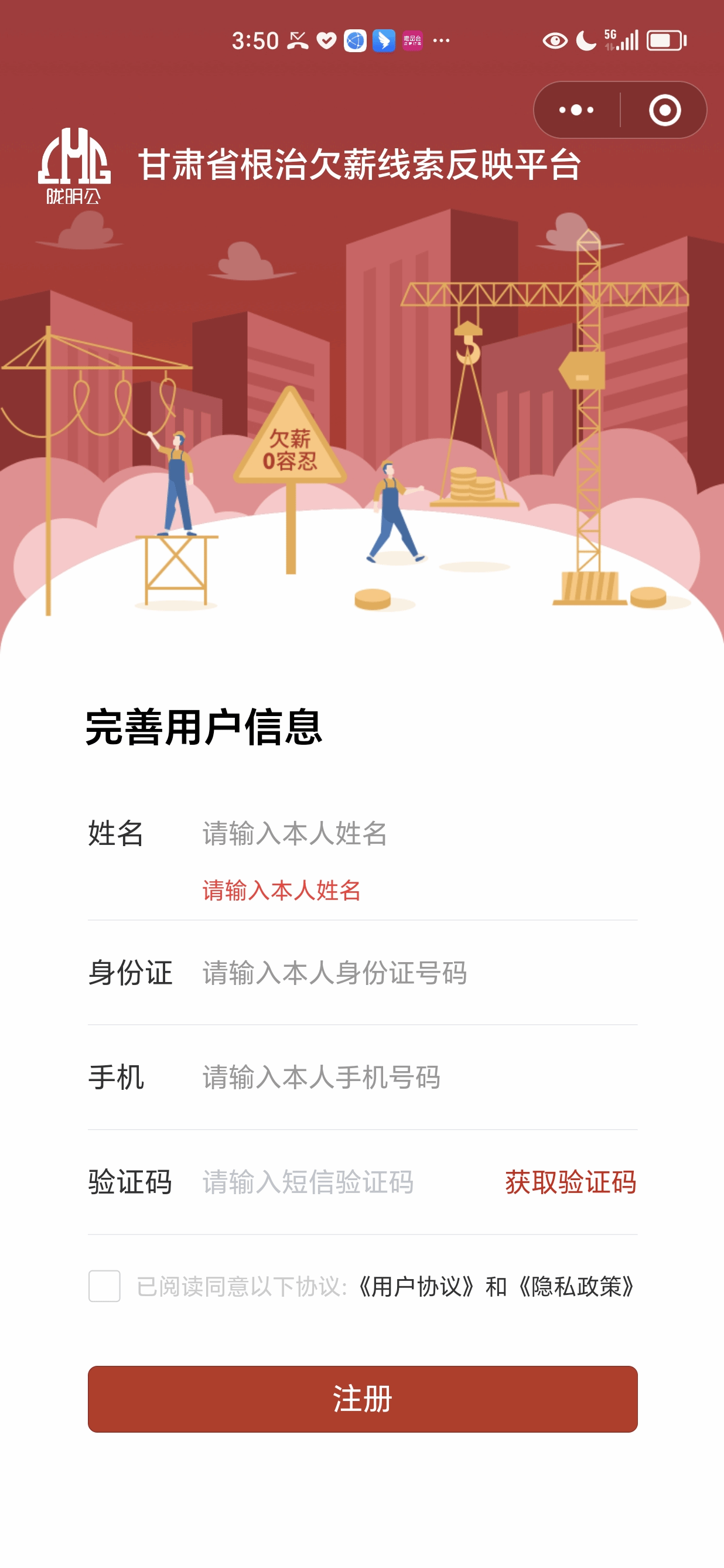
Task: Submit with the 注册 button
Action: (x=363, y=1399)
